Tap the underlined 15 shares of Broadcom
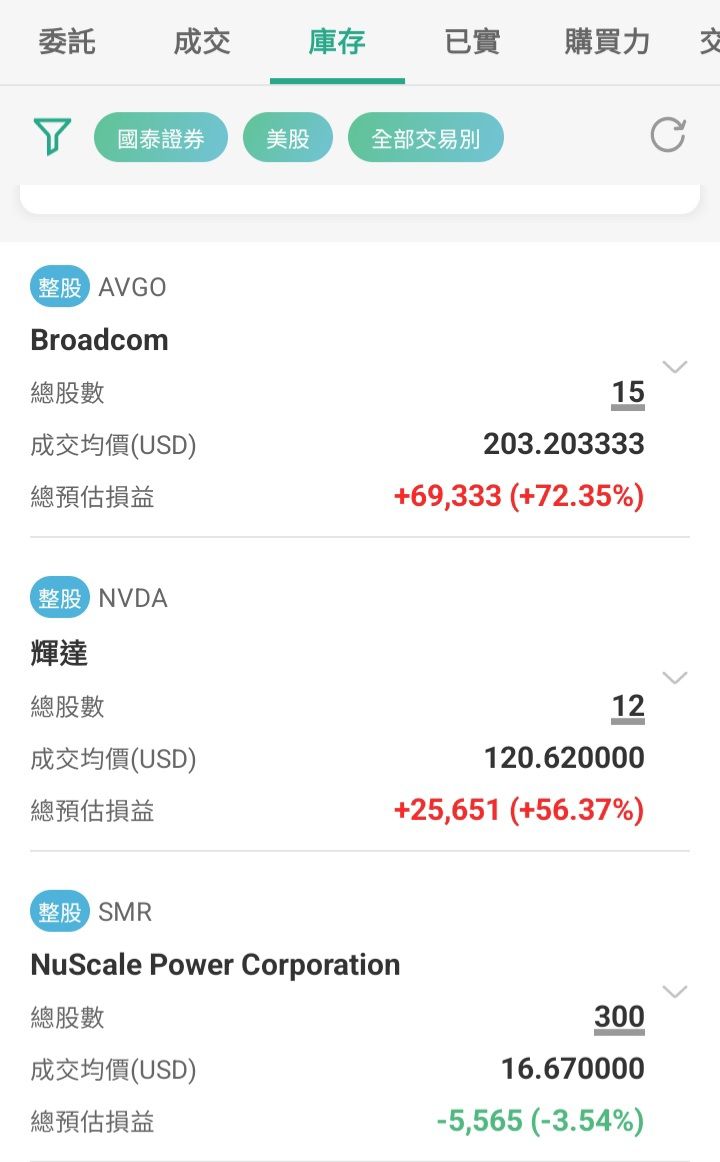The height and width of the screenshot is (1162, 720). (x=628, y=393)
